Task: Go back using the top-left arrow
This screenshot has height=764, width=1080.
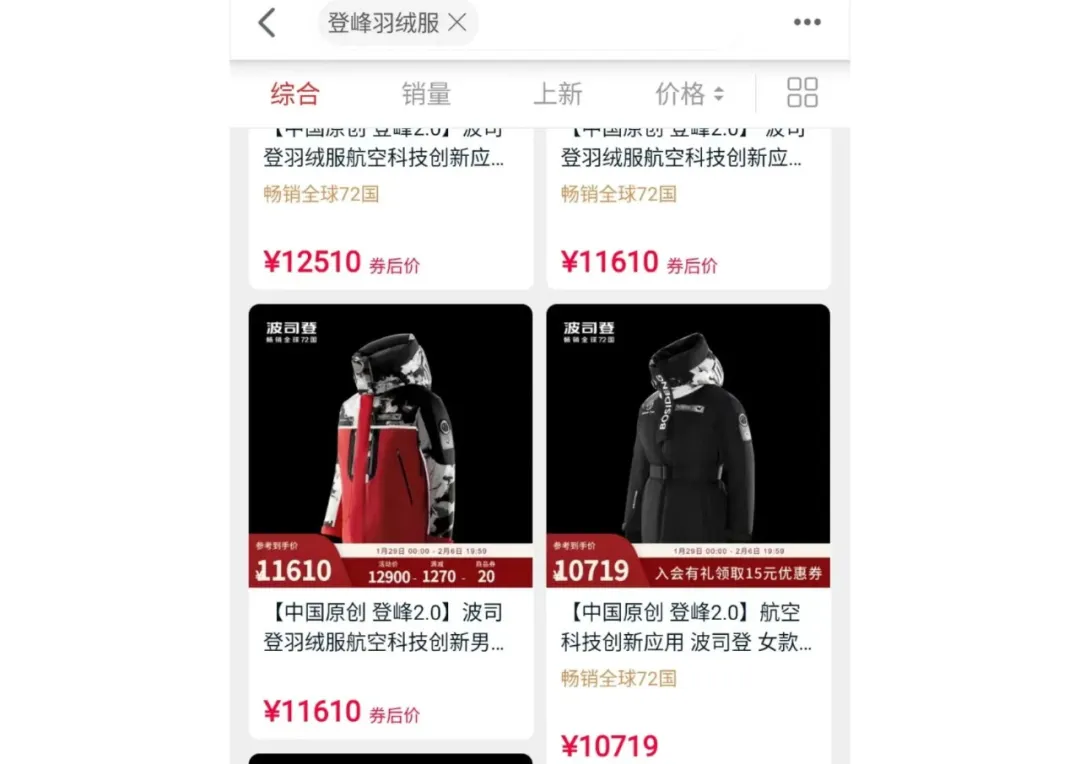Action: (x=267, y=23)
